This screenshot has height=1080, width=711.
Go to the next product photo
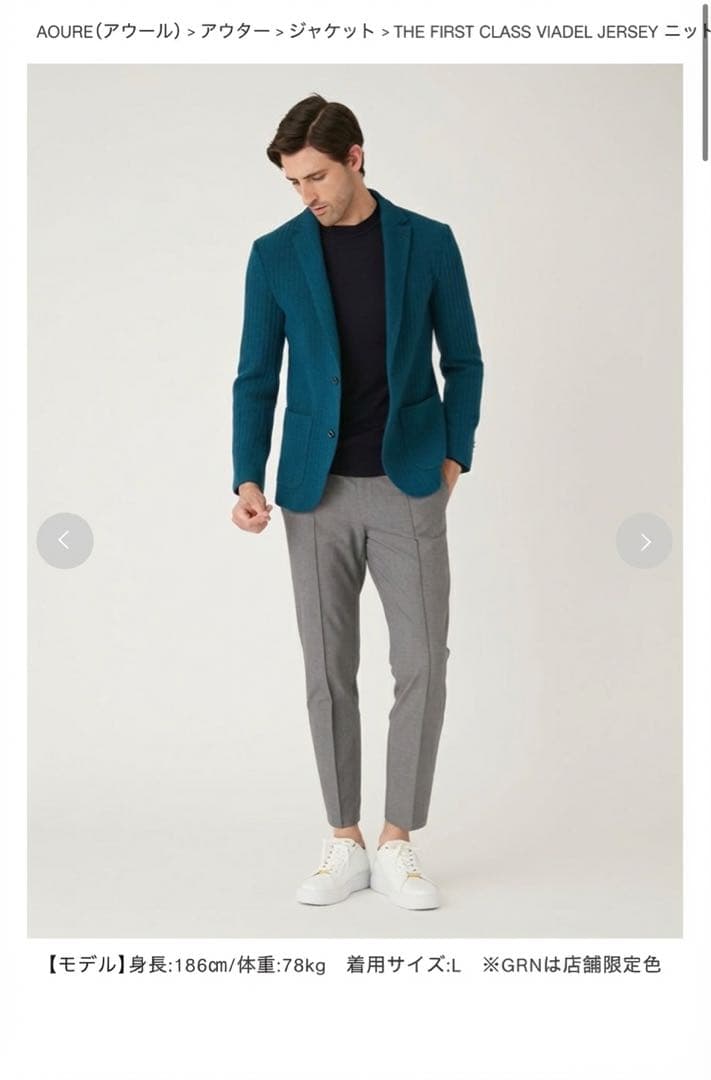coord(644,541)
